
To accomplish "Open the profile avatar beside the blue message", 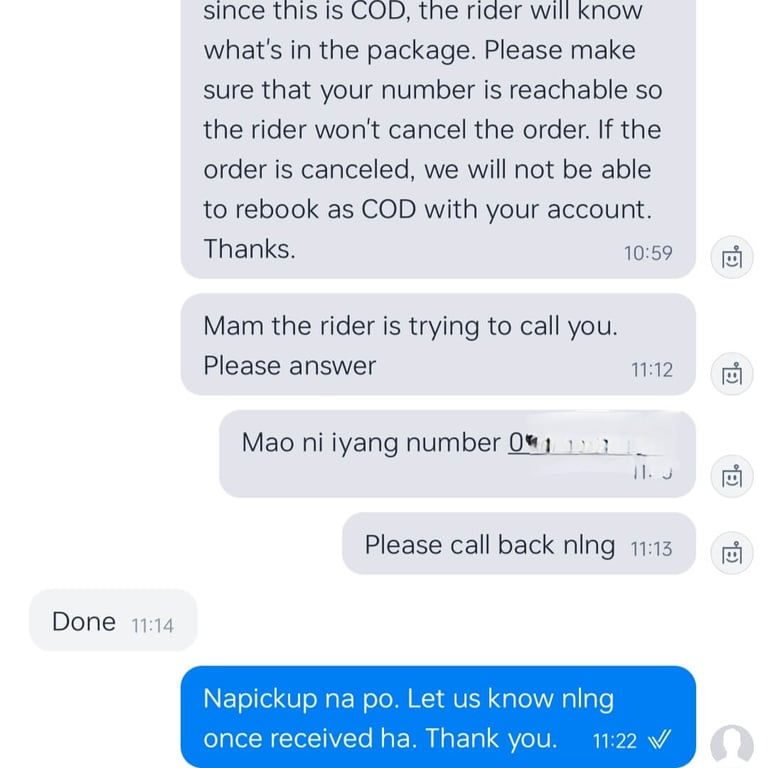I will [x=732, y=745].
